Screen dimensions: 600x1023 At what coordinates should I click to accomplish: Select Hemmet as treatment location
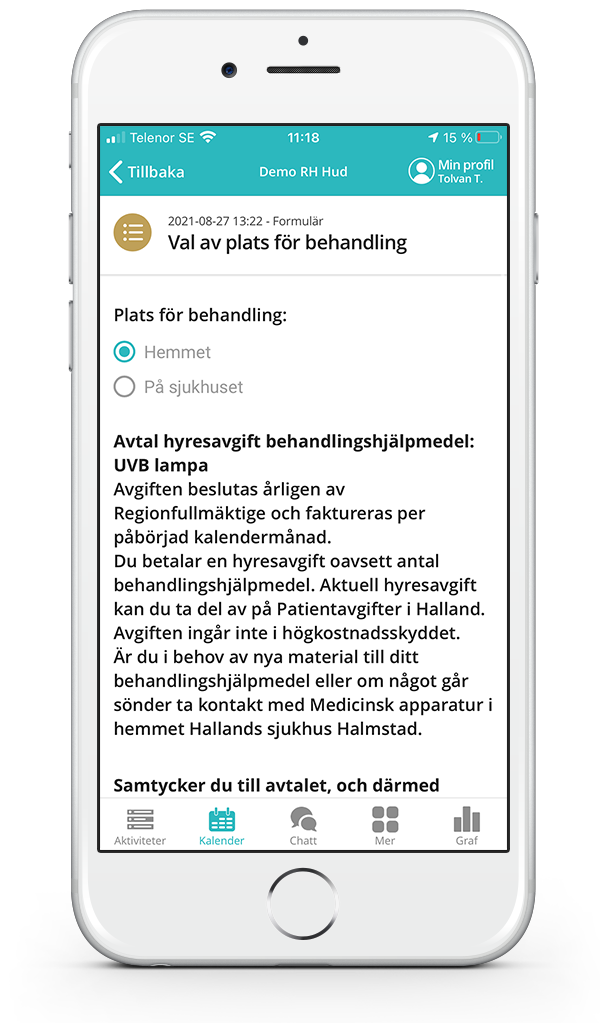pyautogui.click(x=124, y=352)
